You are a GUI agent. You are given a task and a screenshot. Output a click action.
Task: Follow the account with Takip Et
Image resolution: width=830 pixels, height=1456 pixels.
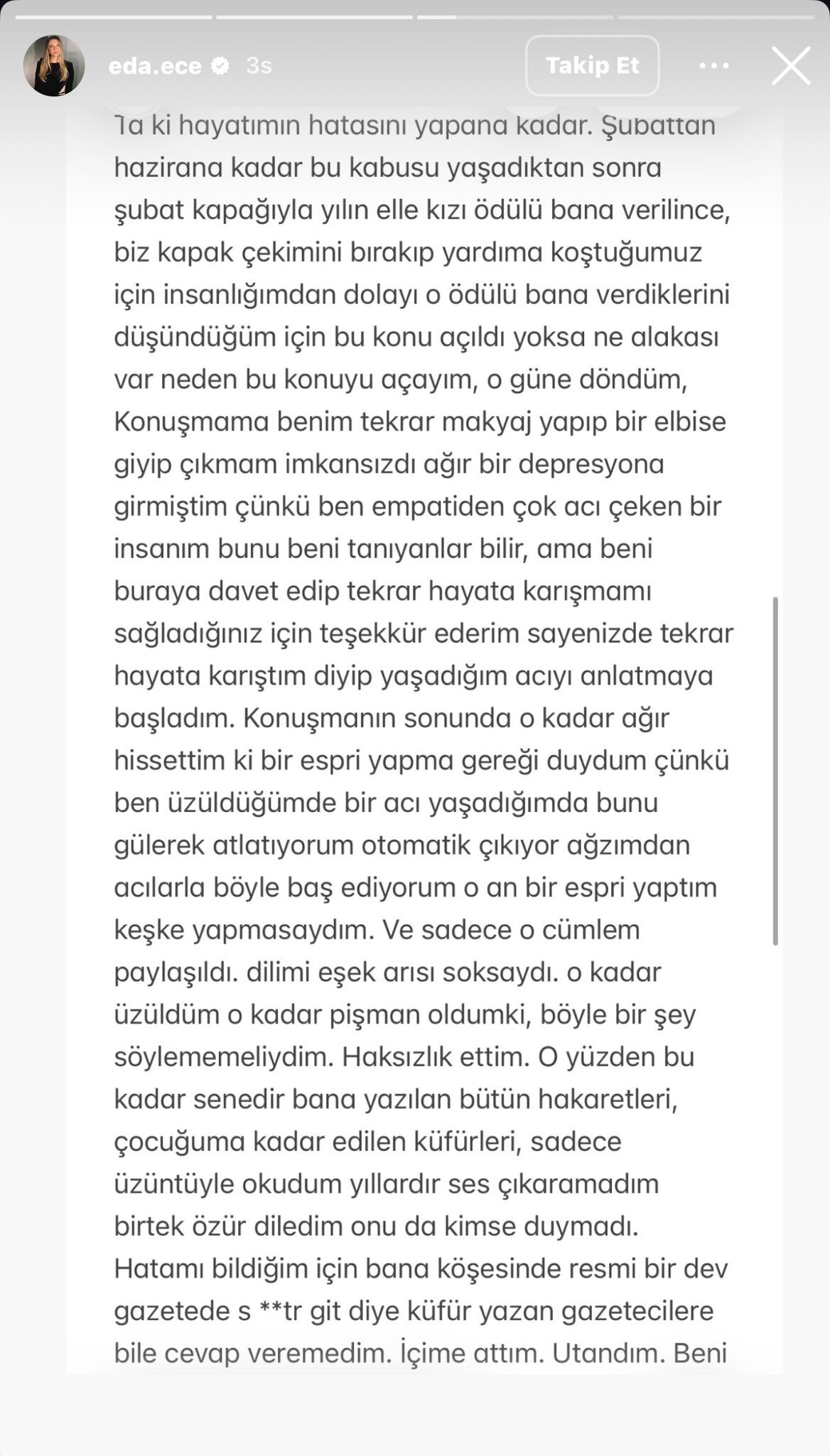592,65
